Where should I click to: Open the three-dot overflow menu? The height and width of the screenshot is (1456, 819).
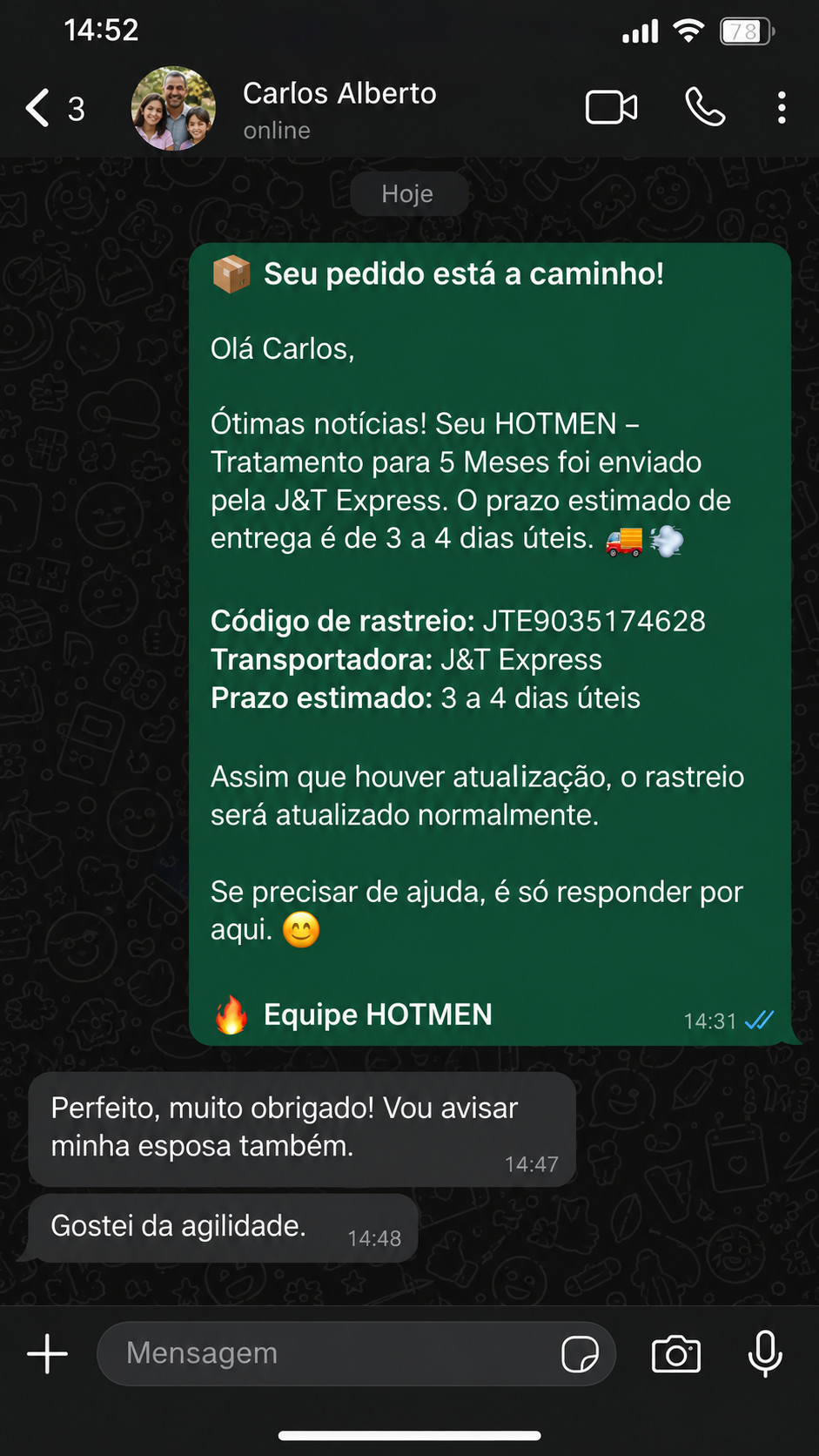pos(782,108)
